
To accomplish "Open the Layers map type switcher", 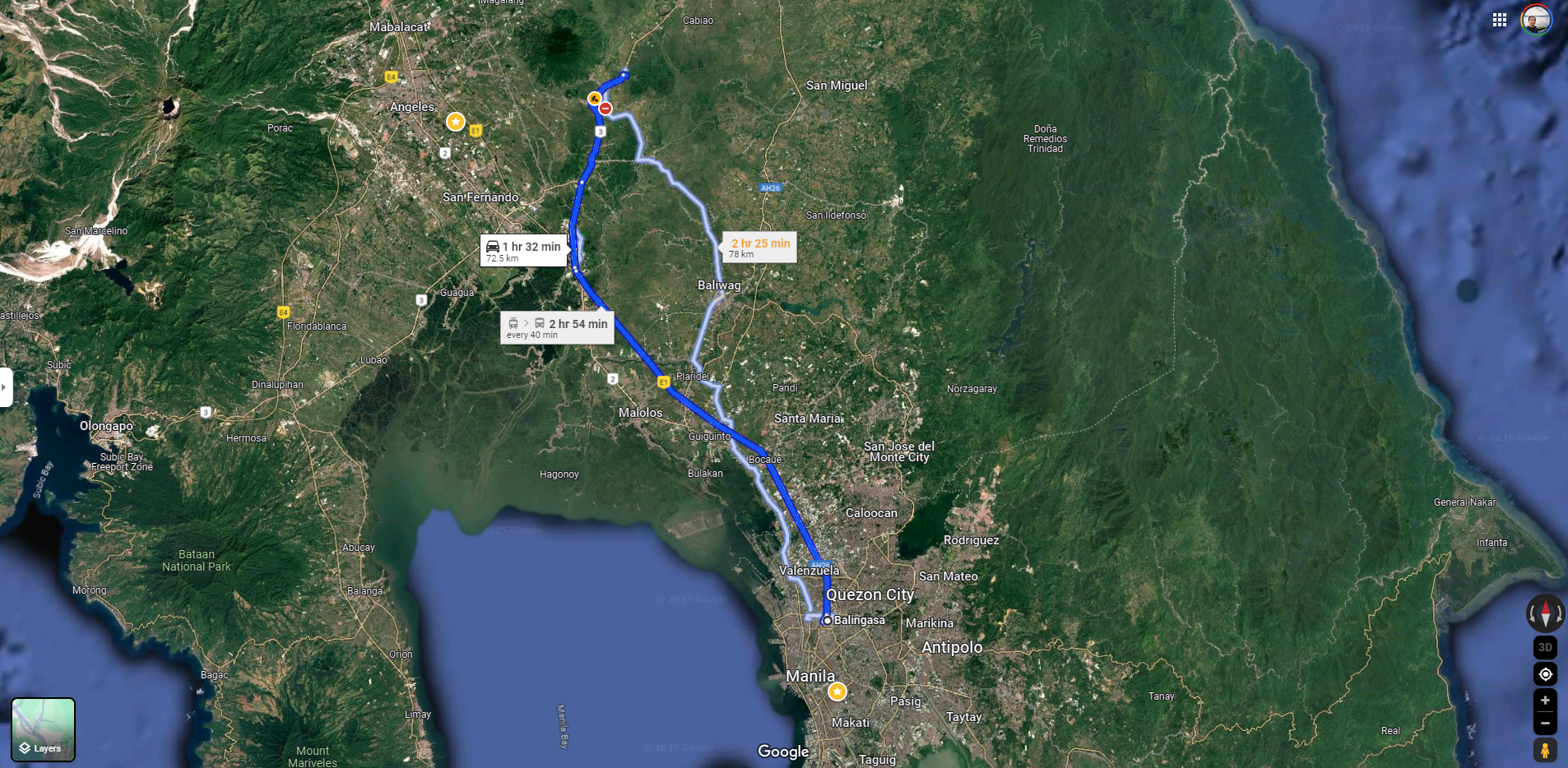I will (x=43, y=729).
